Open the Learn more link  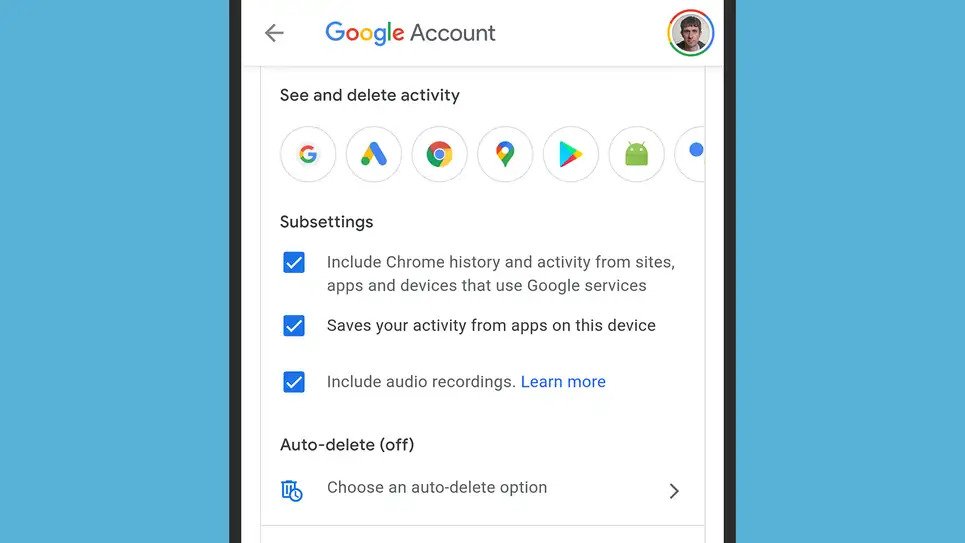point(563,382)
